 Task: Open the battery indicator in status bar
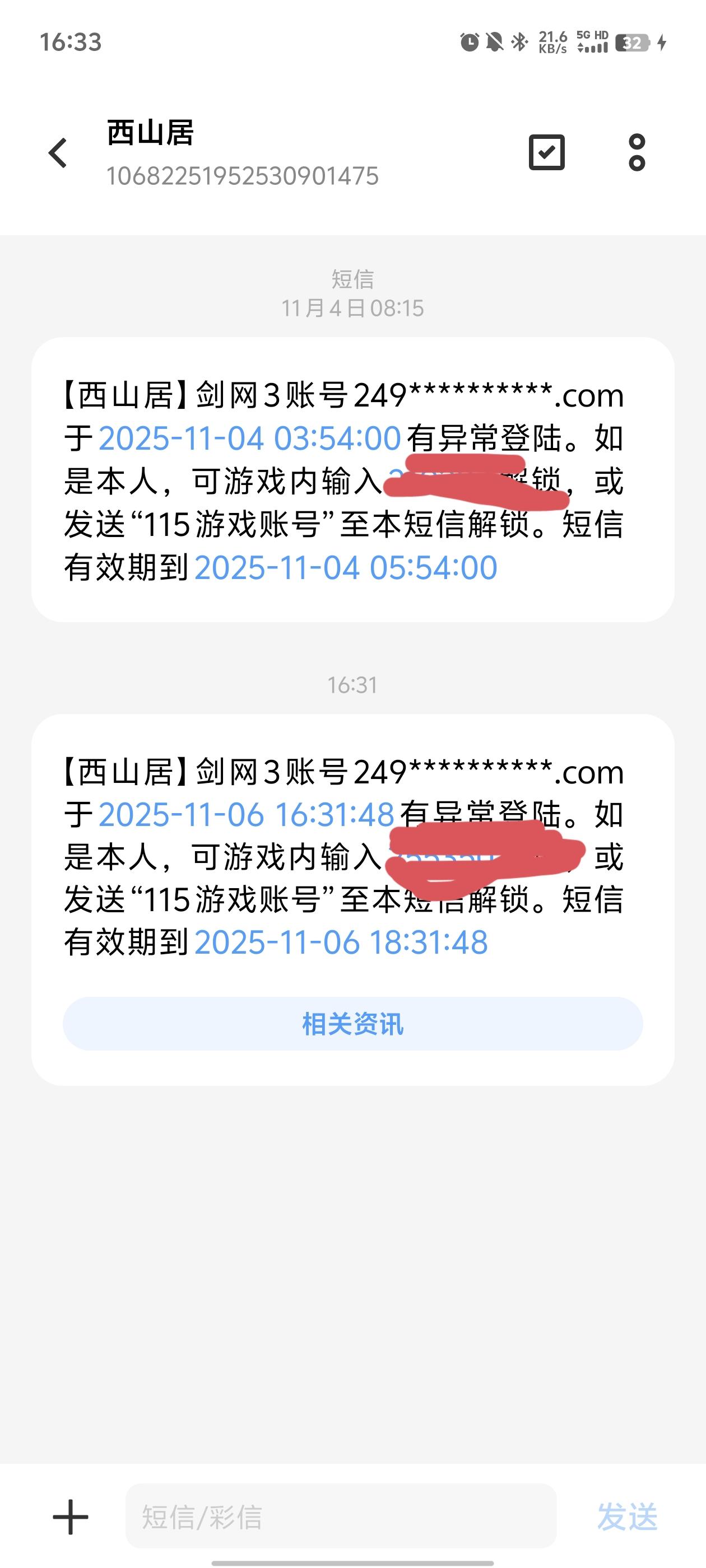[632, 43]
